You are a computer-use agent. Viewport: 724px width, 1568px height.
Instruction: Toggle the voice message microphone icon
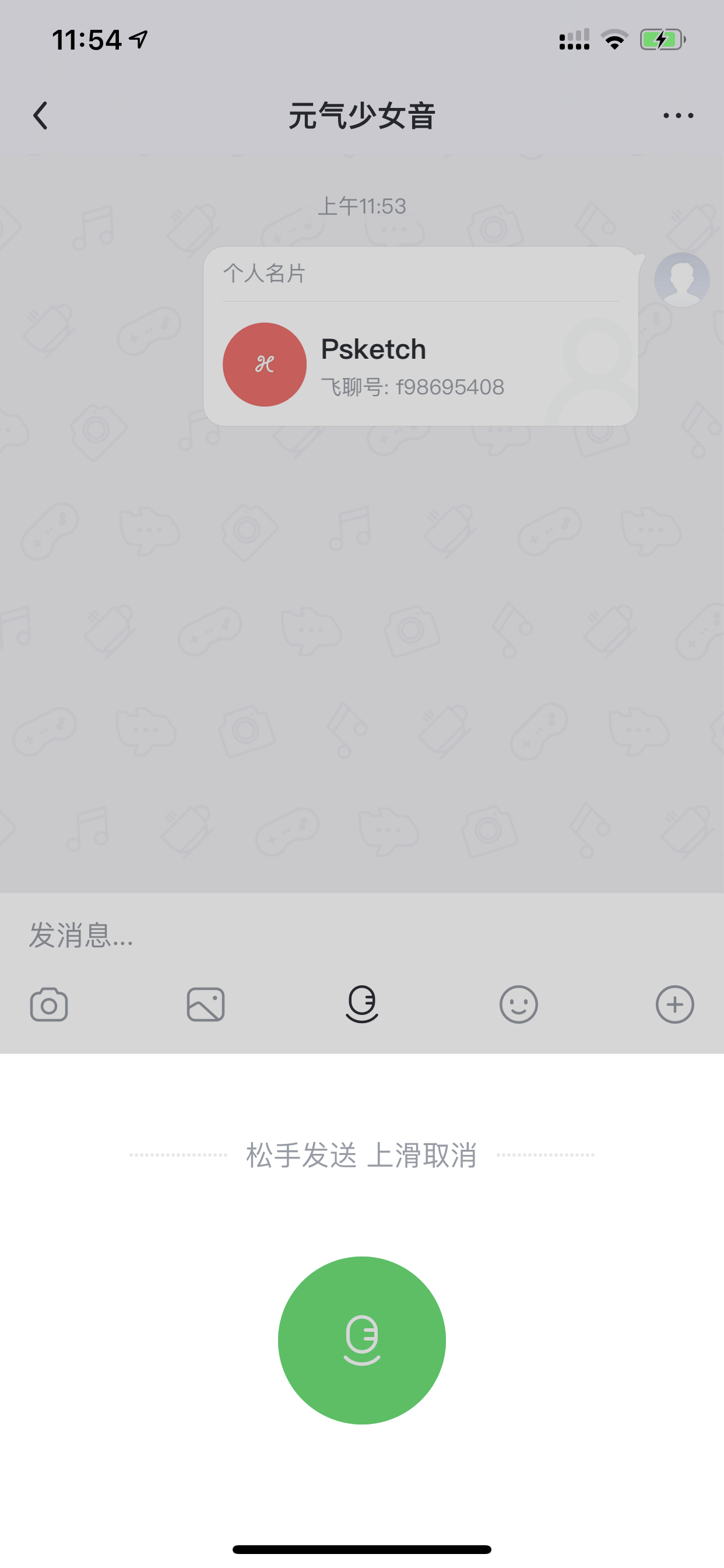pos(362,1004)
